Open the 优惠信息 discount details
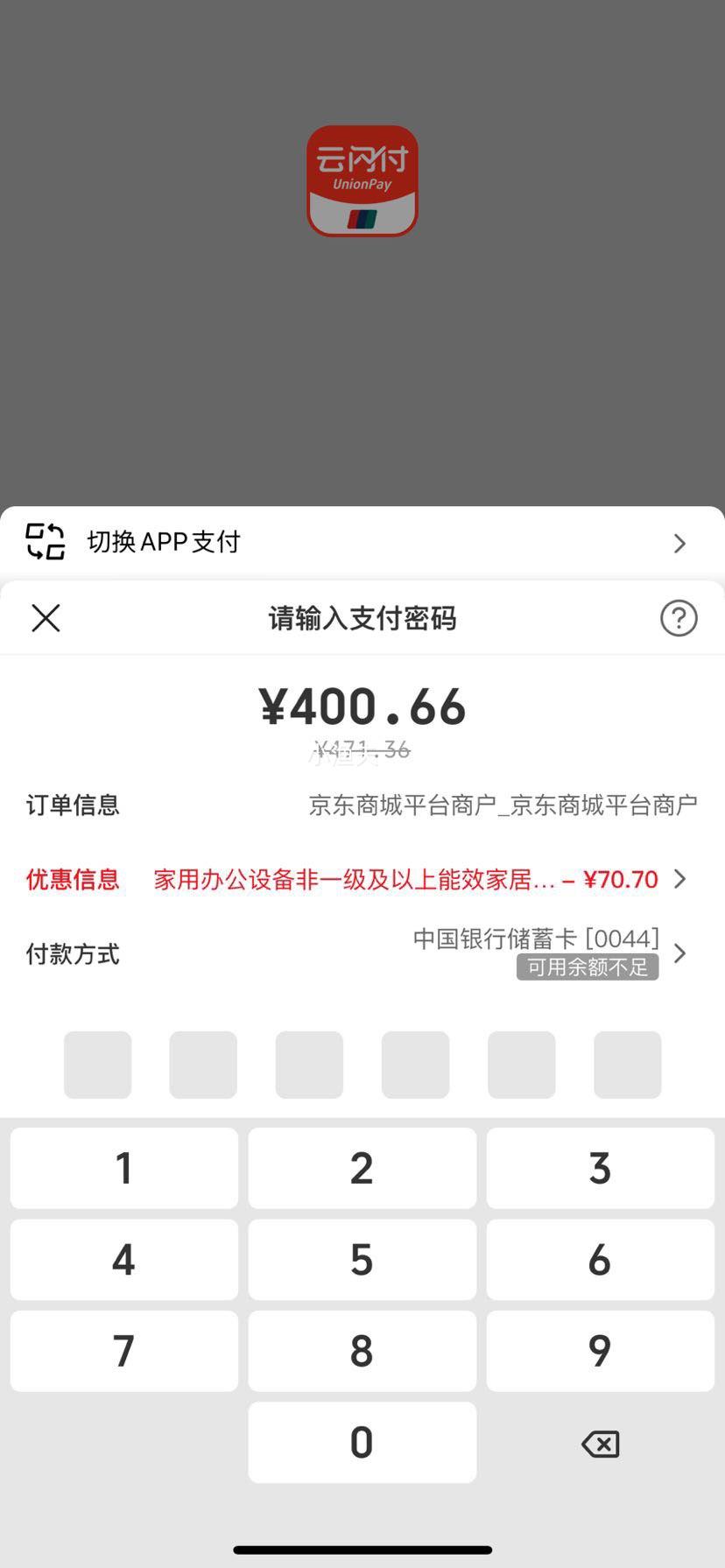This screenshot has width=725, height=1568. [362, 879]
